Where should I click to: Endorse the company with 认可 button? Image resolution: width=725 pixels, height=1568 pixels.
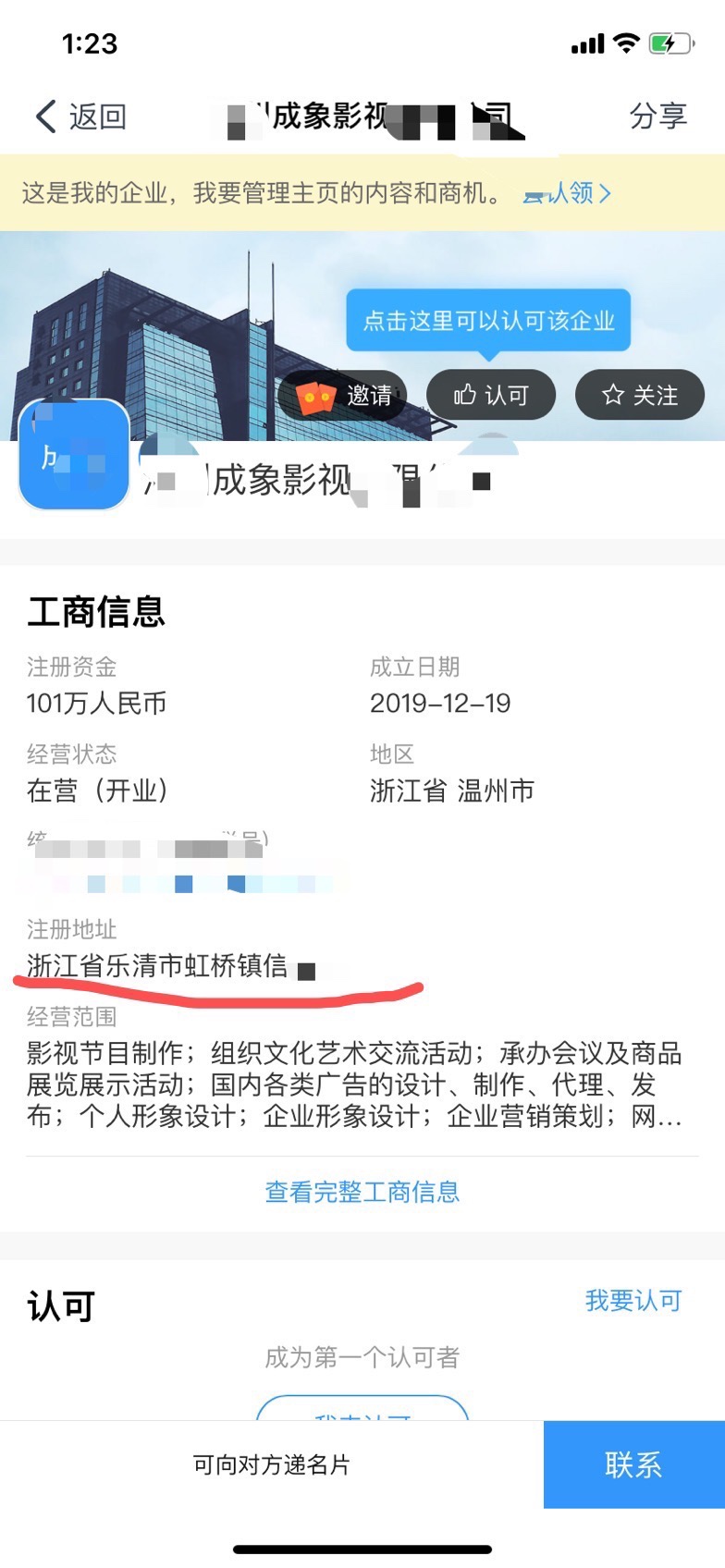(x=491, y=396)
